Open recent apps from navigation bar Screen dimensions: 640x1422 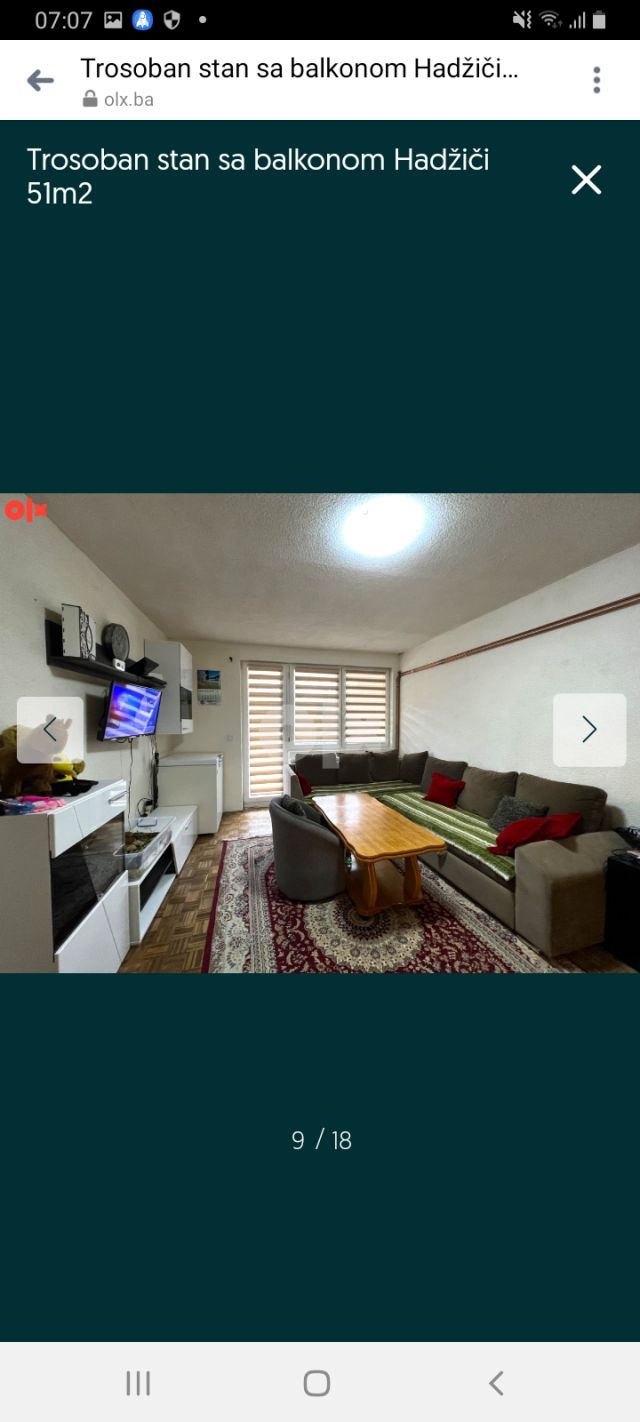point(138,1383)
